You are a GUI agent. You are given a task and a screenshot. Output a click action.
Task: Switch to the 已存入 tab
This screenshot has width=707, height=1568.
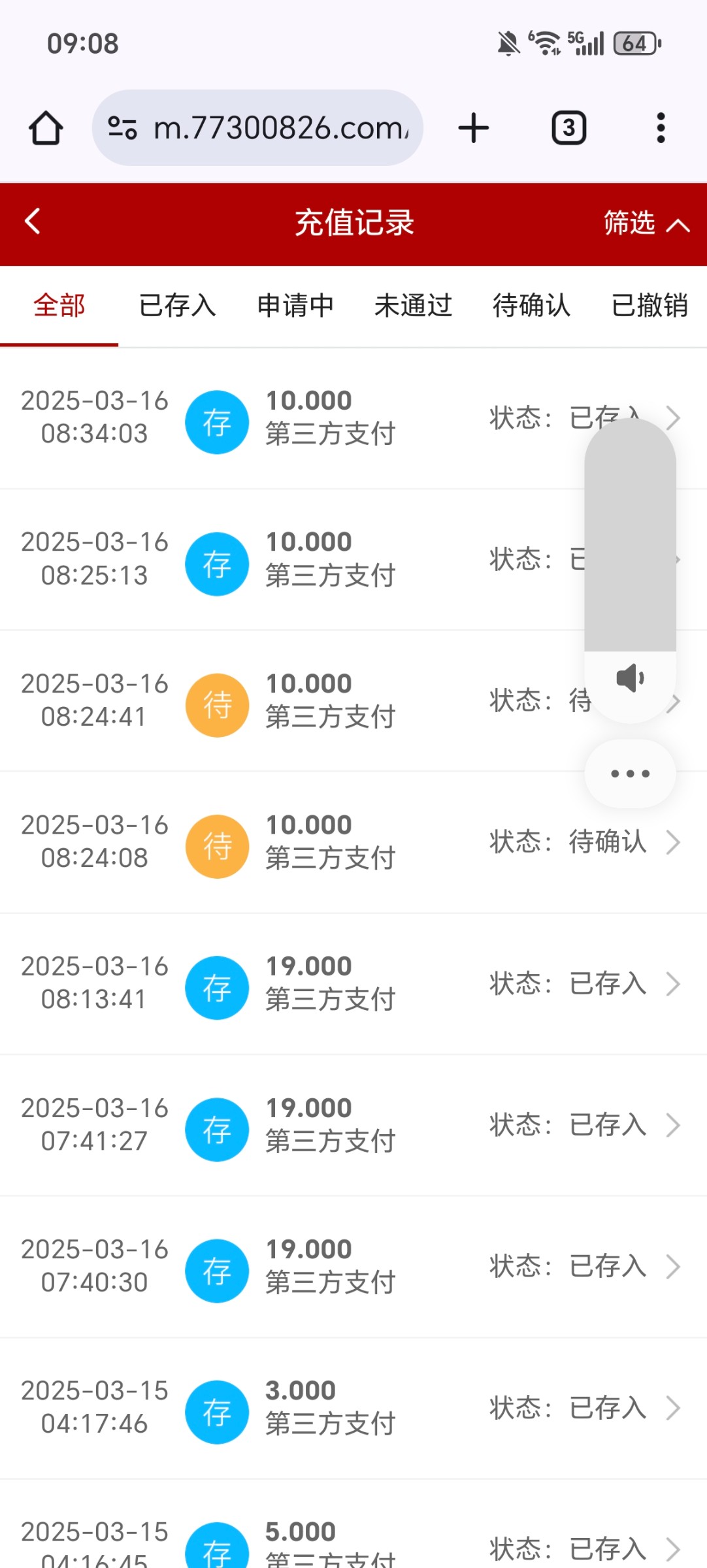coord(177,306)
